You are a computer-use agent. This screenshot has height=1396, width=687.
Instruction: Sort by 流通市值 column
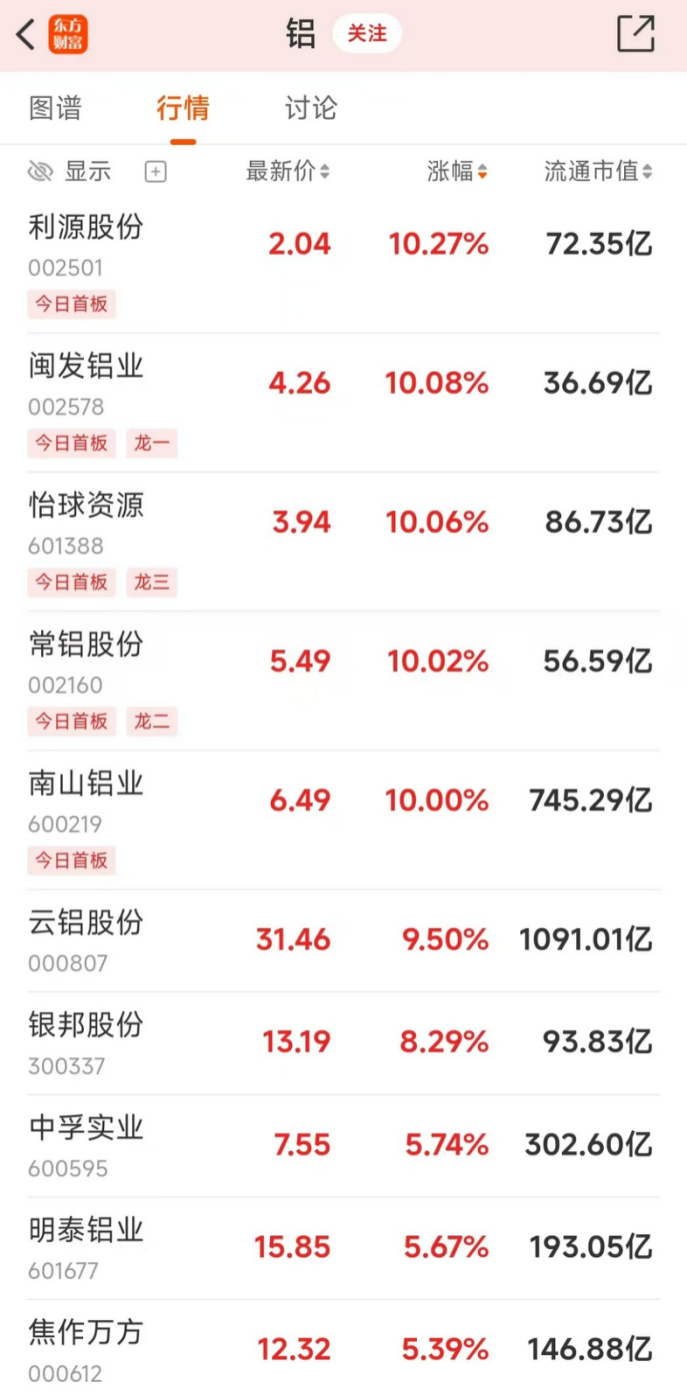pyautogui.click(x=598, y=172)
